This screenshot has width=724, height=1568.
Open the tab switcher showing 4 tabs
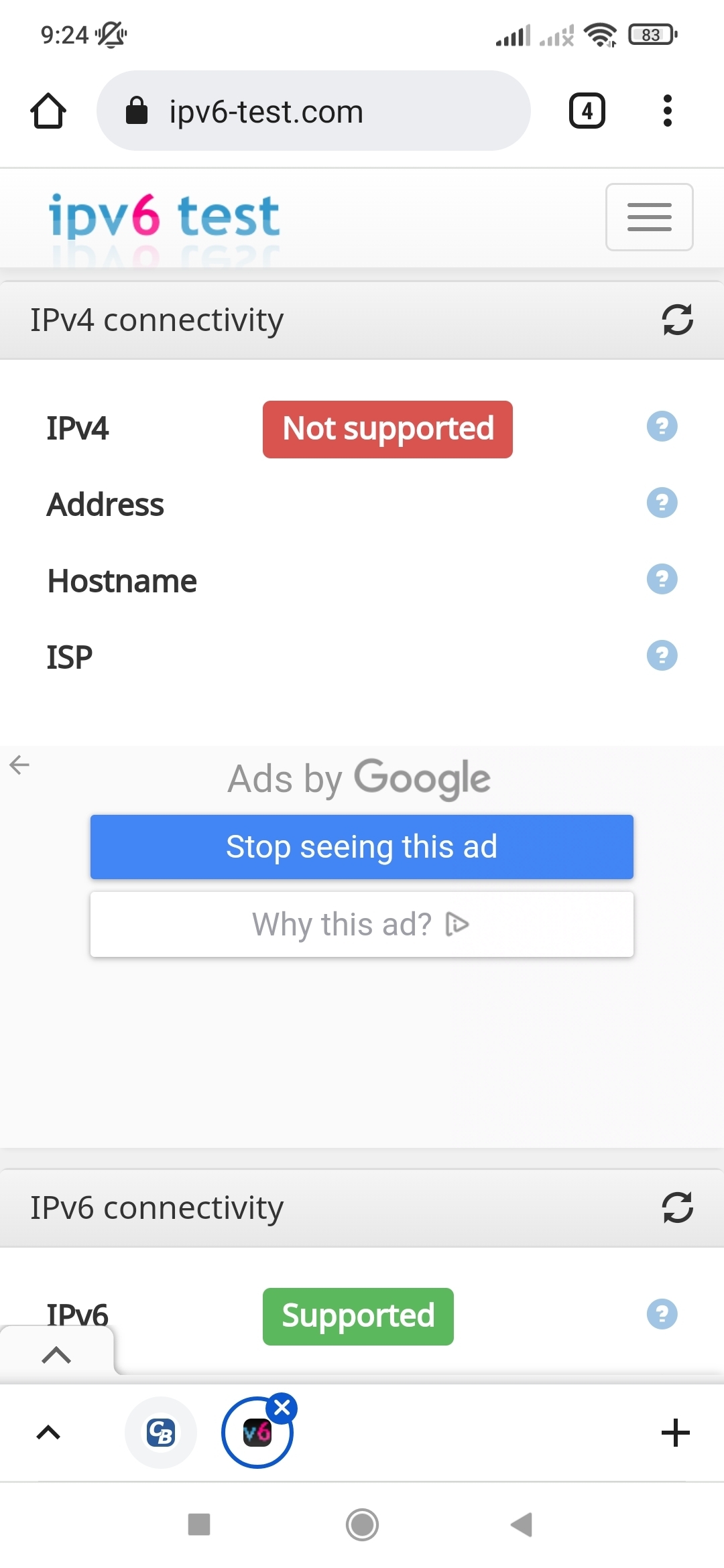click(587, 111)
